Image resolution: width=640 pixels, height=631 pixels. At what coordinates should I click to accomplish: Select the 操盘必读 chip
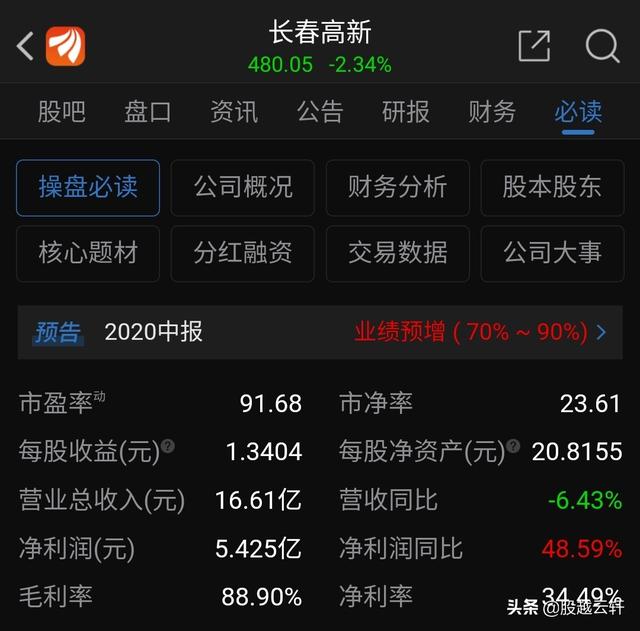(88, 187)
